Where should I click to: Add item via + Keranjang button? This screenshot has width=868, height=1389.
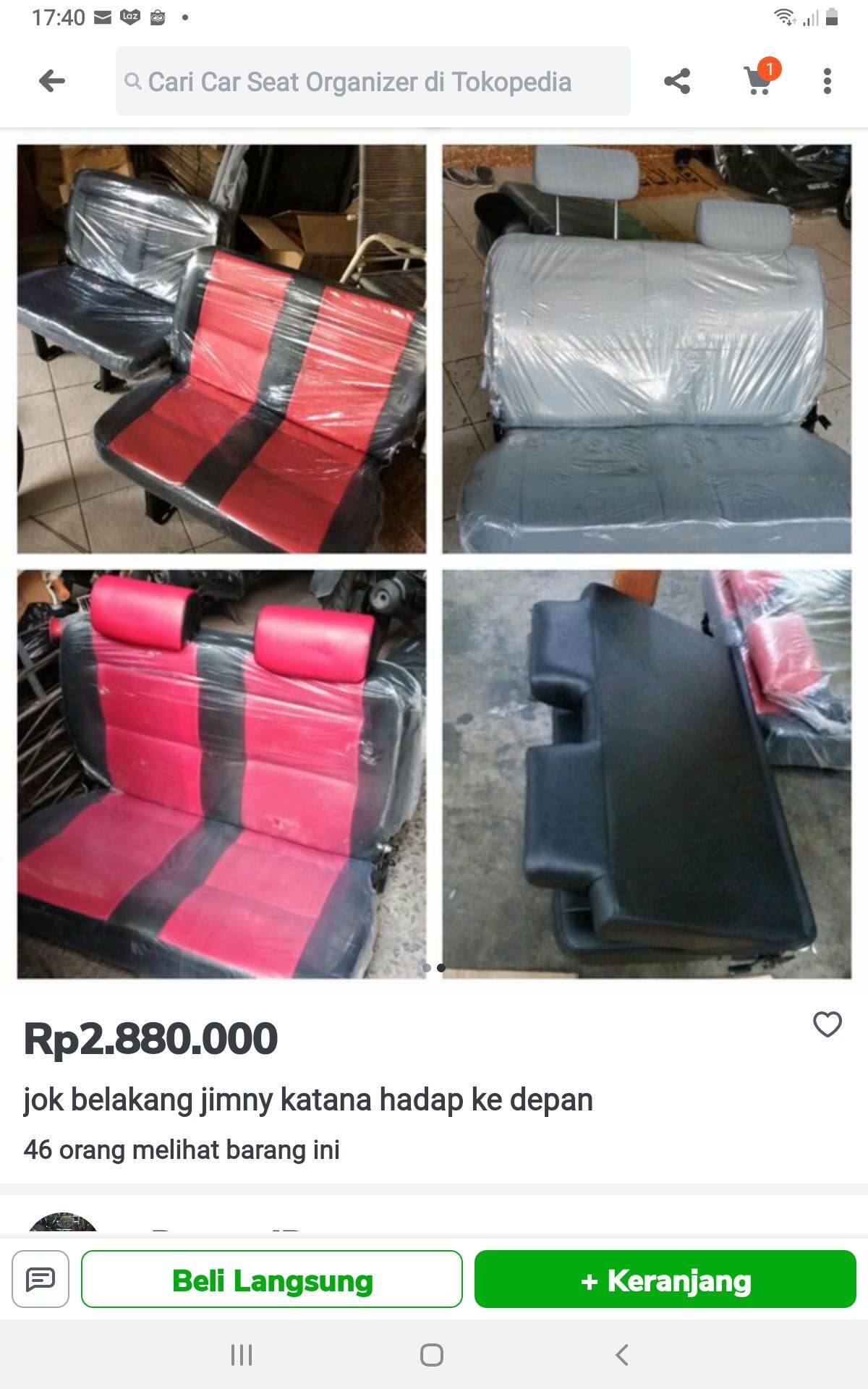665,1279
